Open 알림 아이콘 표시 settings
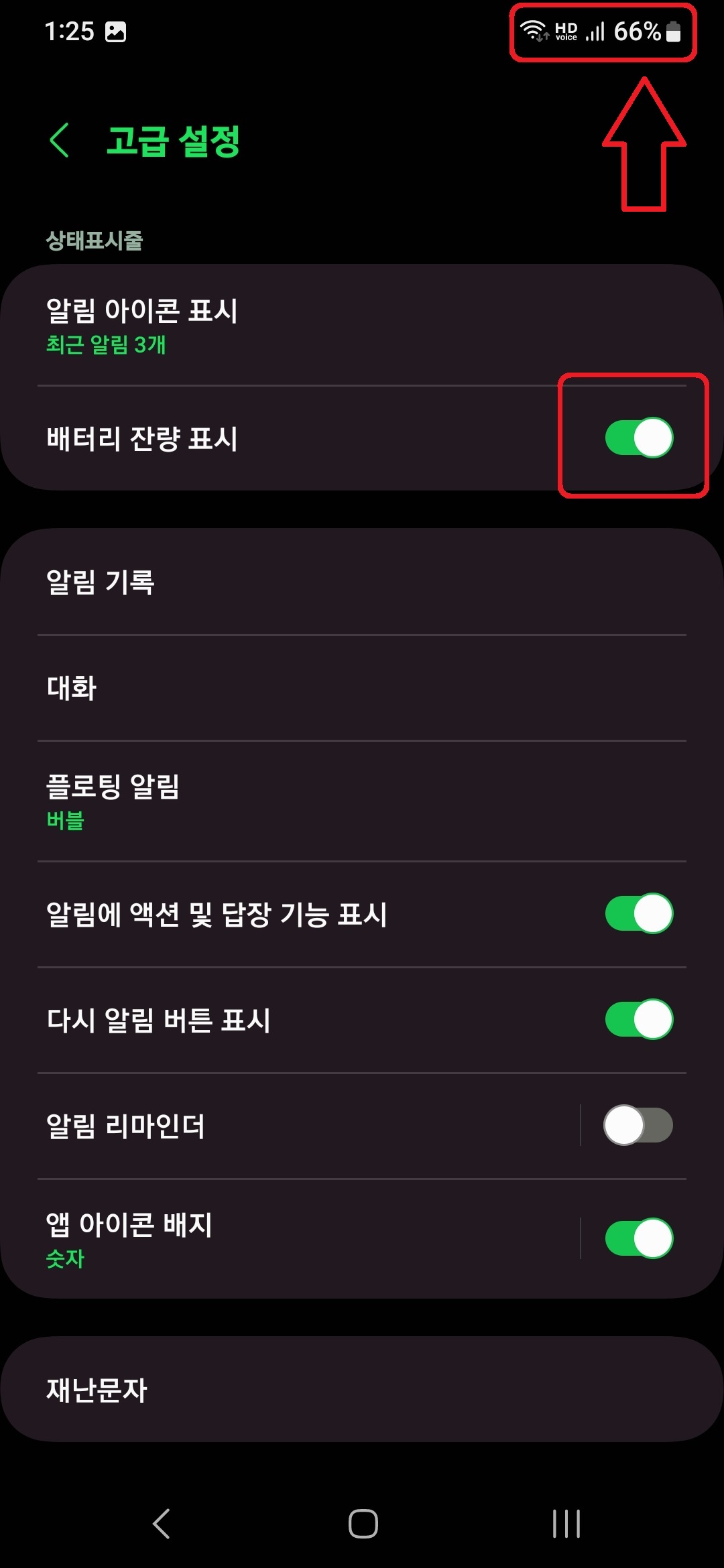This screenshot has height=1568, width=724. [x=268, y=325]
